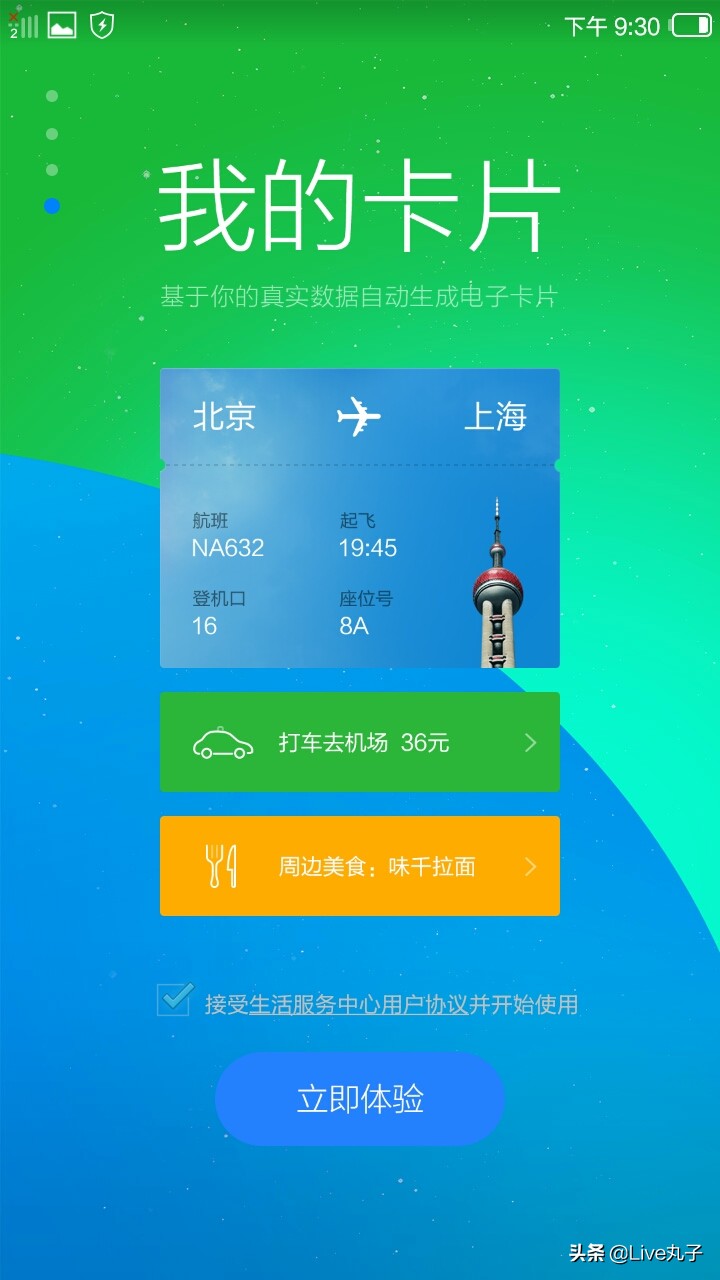Click the fork and knife dining icon
This screenshot has width=720, height=1280.
coord(222,865)
